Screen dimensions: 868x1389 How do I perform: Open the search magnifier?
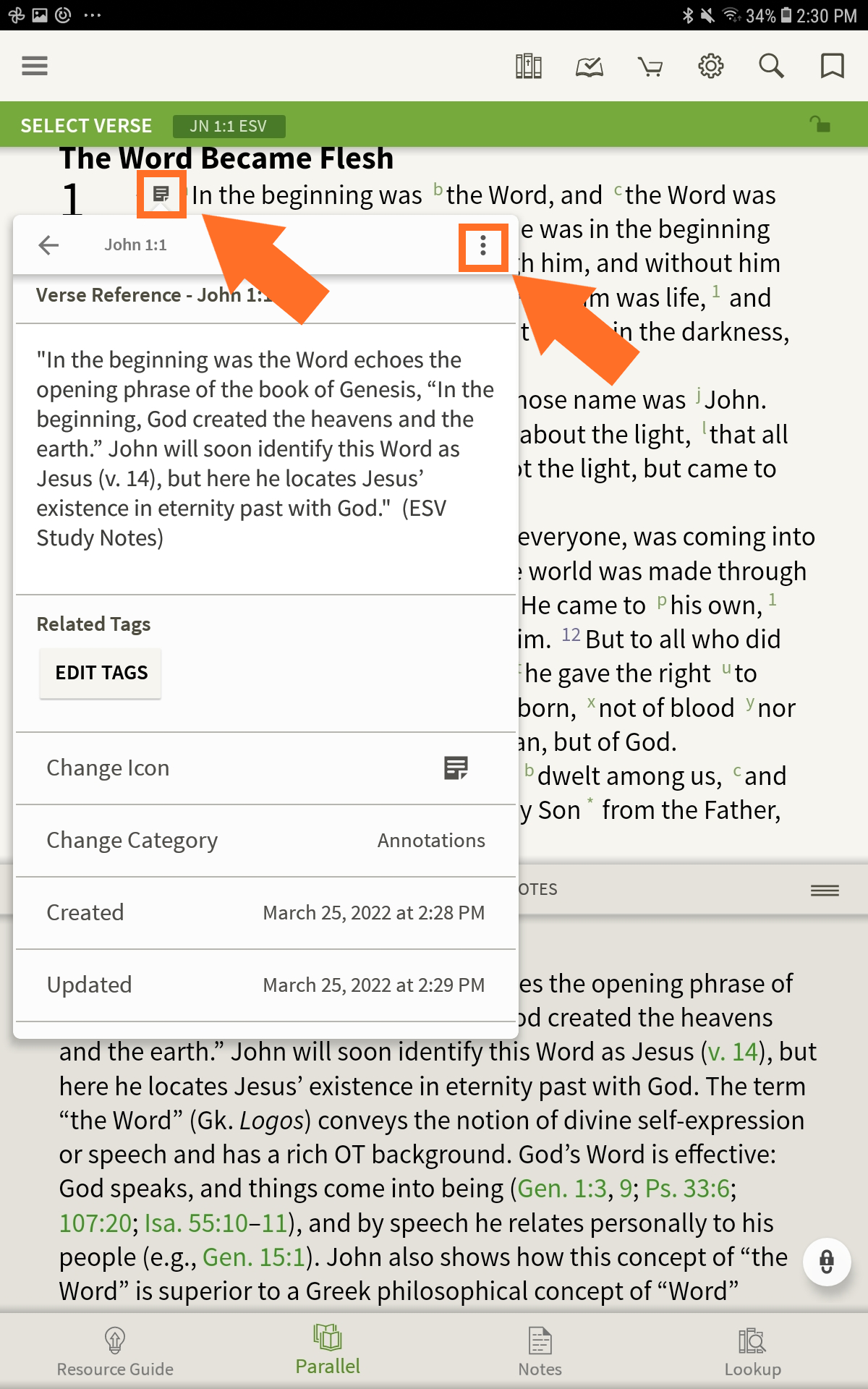click(x=771, y=66)
